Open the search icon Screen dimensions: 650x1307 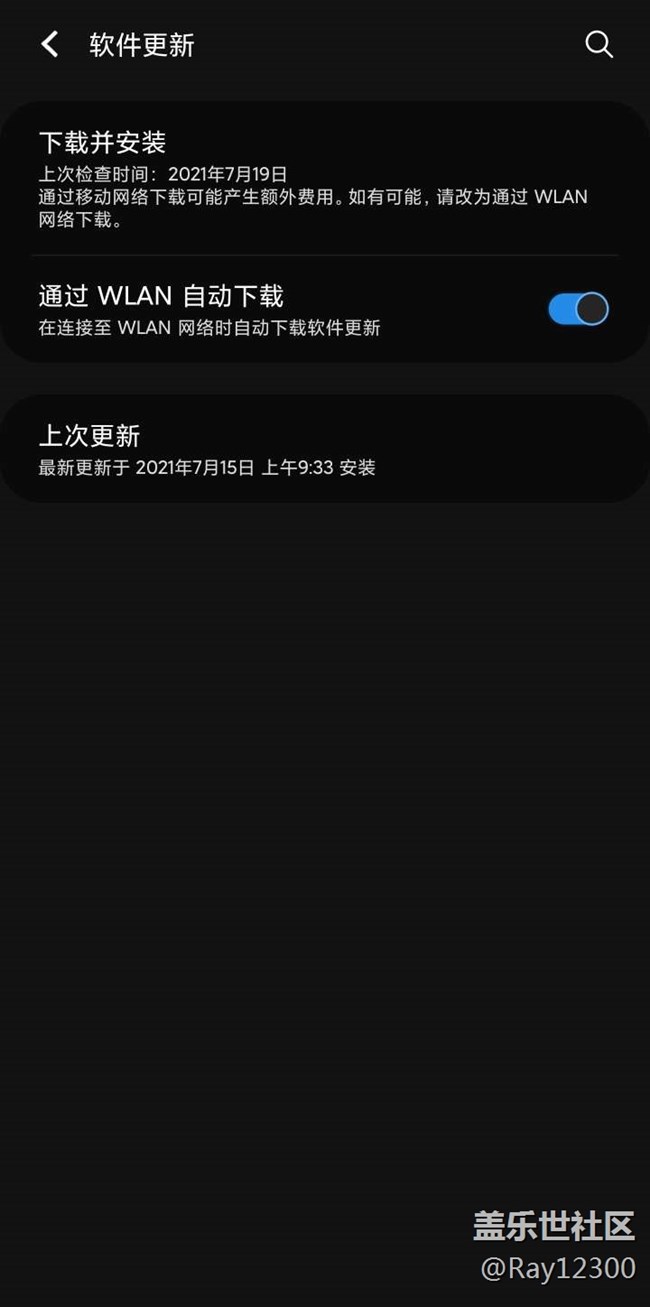(x=598, y=45)
